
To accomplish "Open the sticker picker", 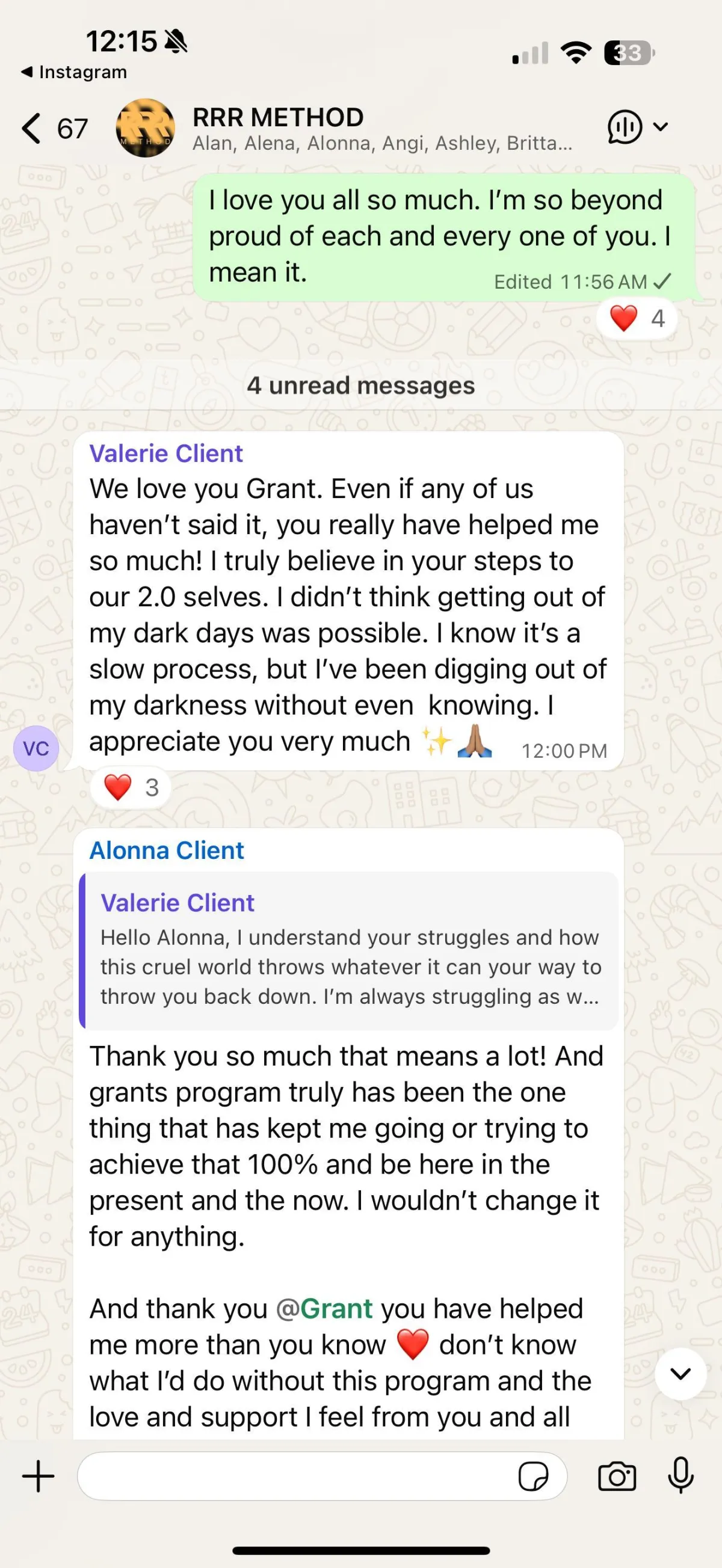I will (x=532, y=1476).
